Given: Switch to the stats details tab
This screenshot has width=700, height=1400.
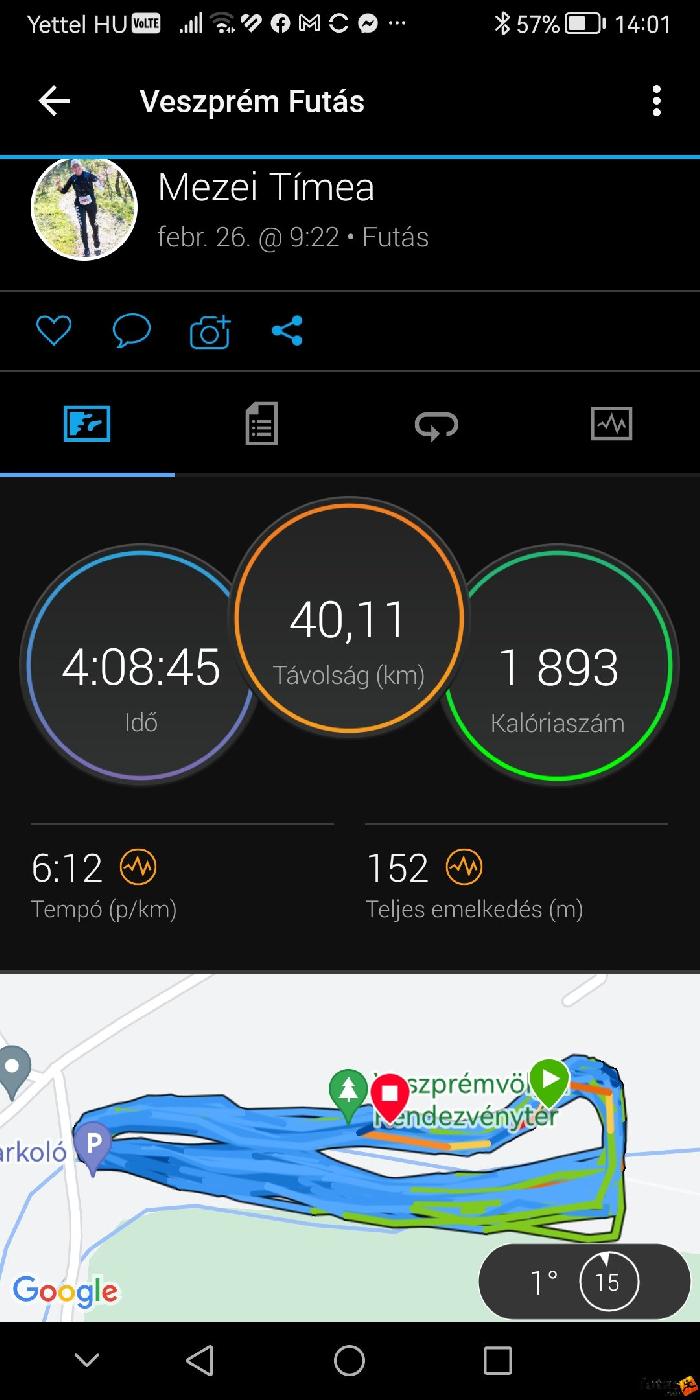Looking at the screenshot, I should click(x=262, y=424).
